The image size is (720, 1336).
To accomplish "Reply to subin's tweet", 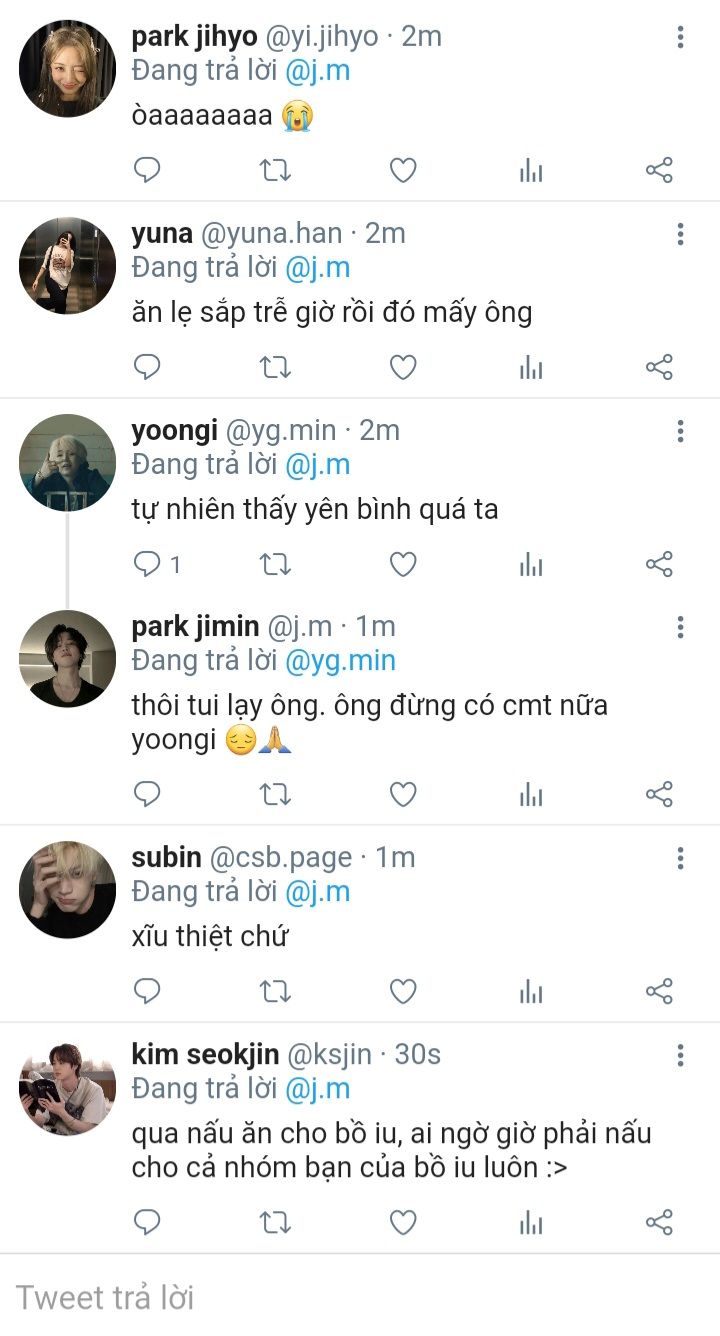I will pyautogui.click(x=148, y=992).
